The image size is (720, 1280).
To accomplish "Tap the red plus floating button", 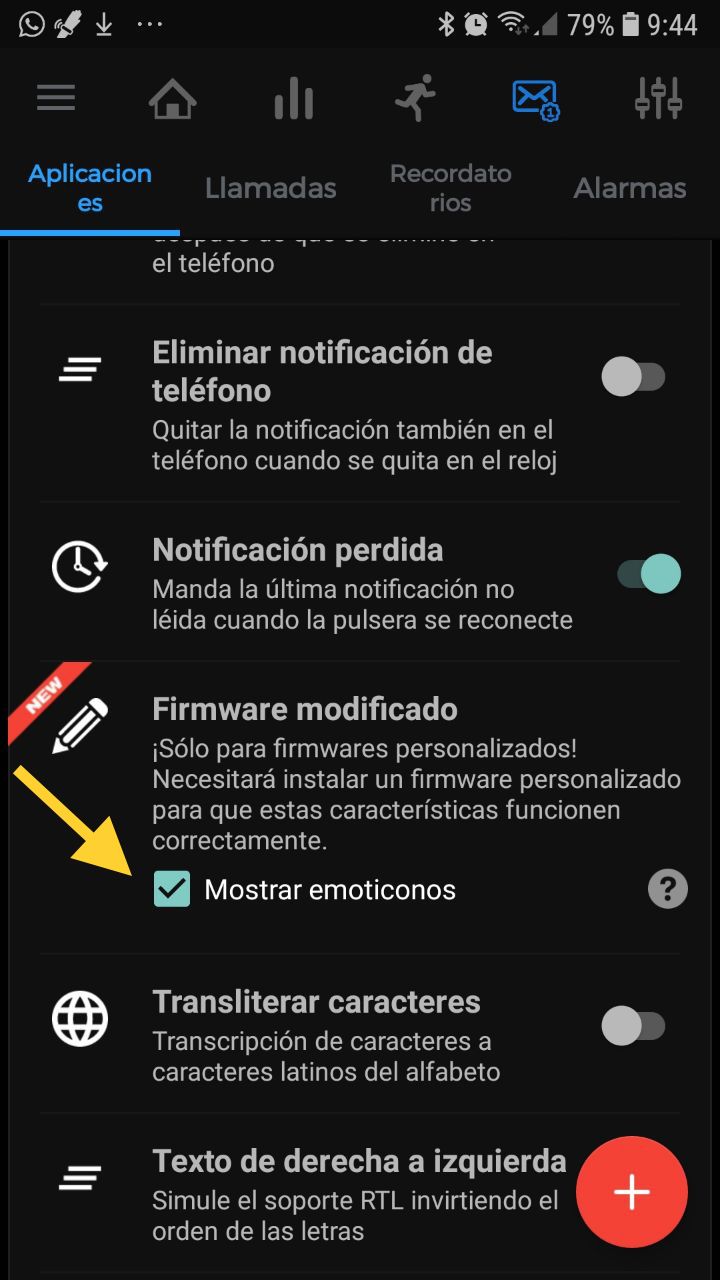I will (x=632, y=1192).
